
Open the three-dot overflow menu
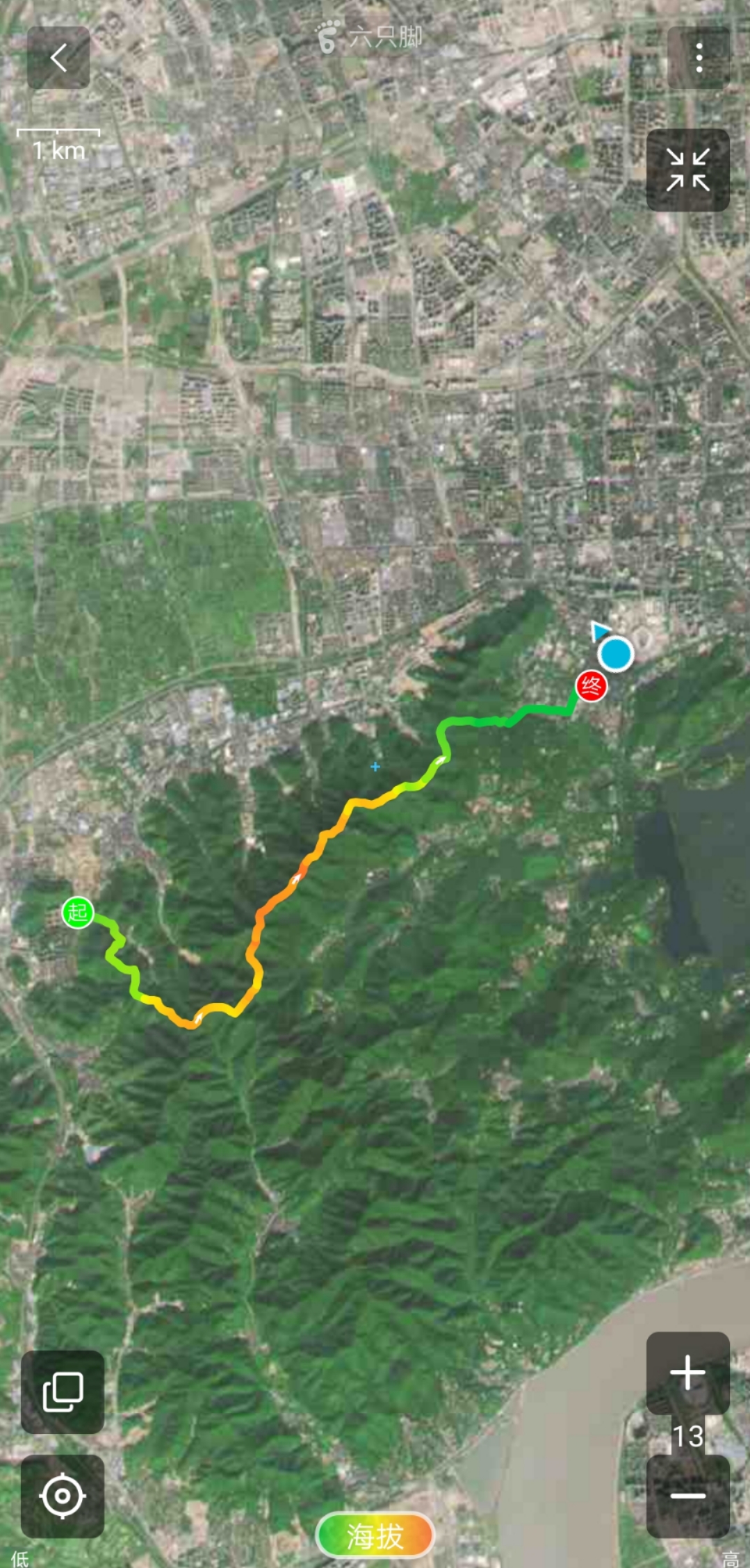pos(699,58)
